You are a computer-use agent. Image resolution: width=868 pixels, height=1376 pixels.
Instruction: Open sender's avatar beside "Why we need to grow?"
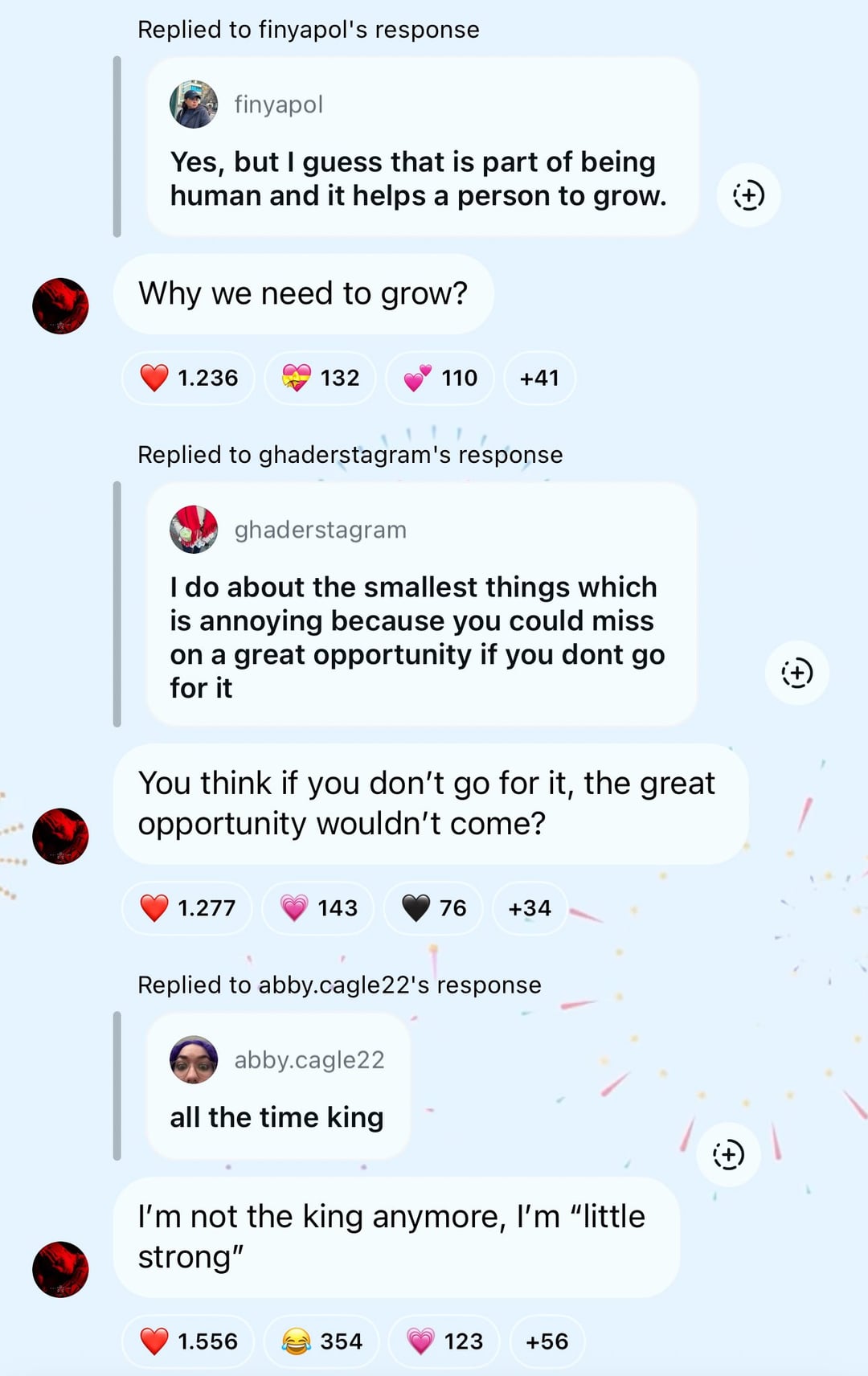point(60,306)
